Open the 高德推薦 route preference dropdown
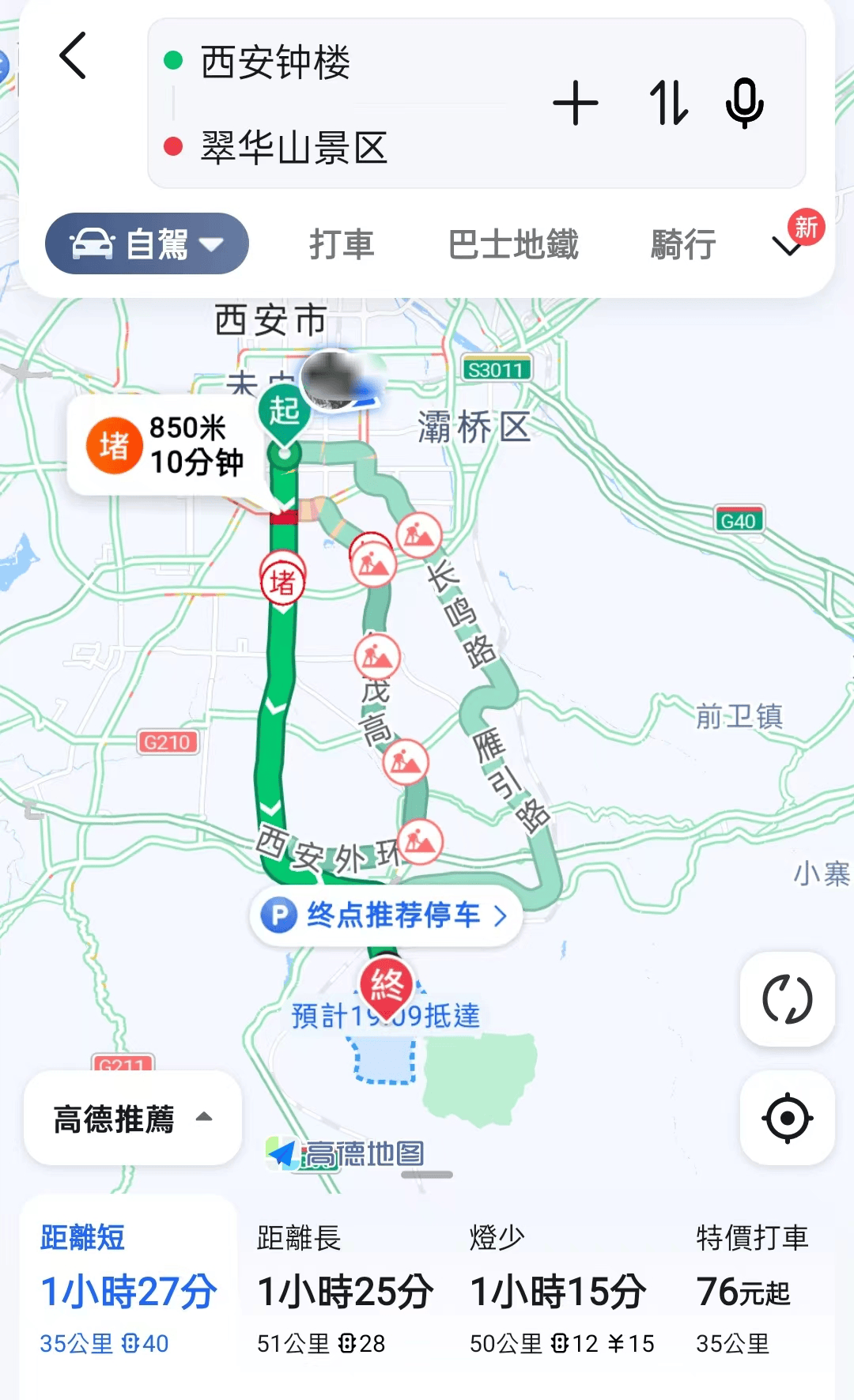This screenshot has height=1400, width=854. click(130, 1118)
